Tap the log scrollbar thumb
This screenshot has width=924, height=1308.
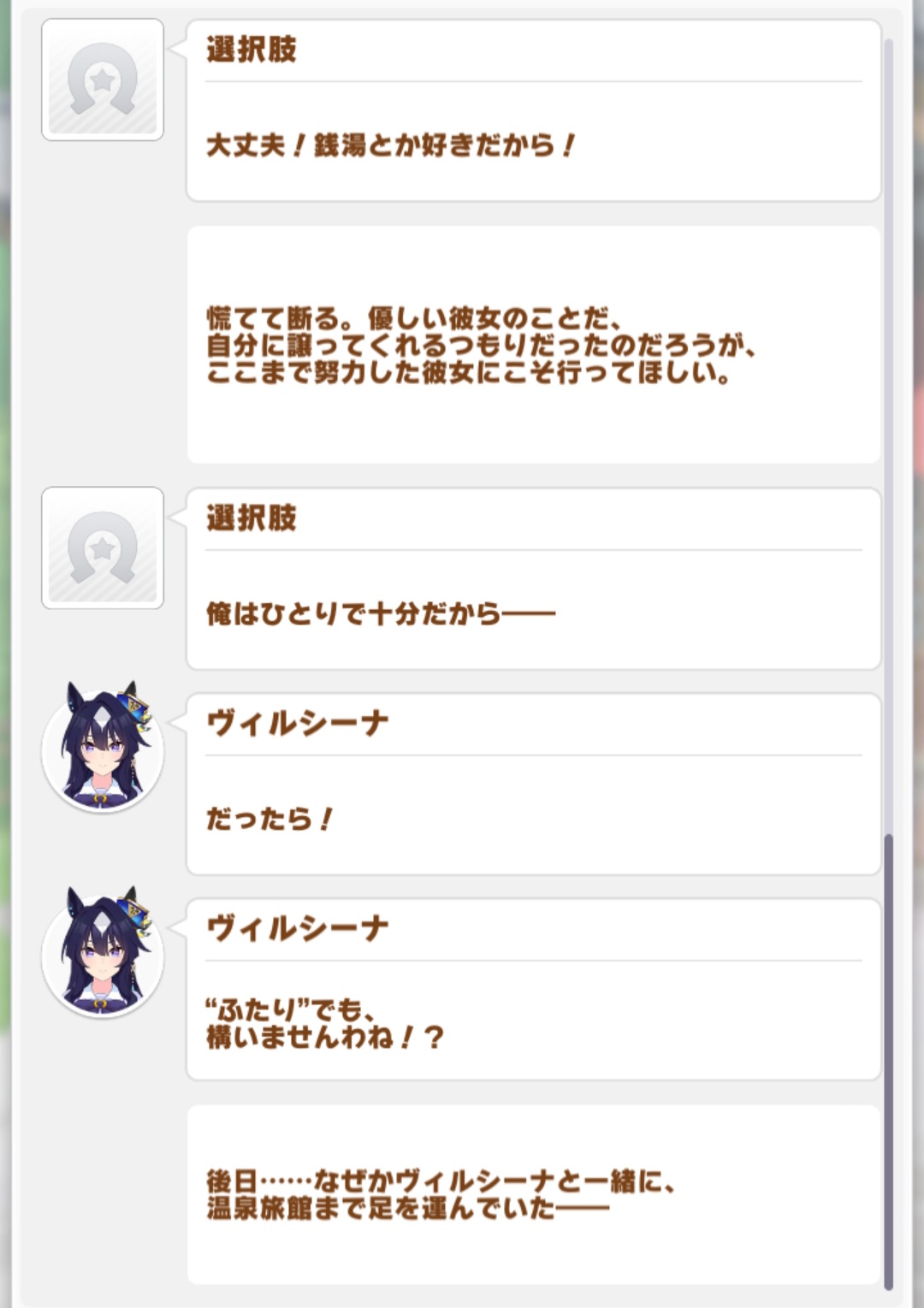pos(888,1059)
